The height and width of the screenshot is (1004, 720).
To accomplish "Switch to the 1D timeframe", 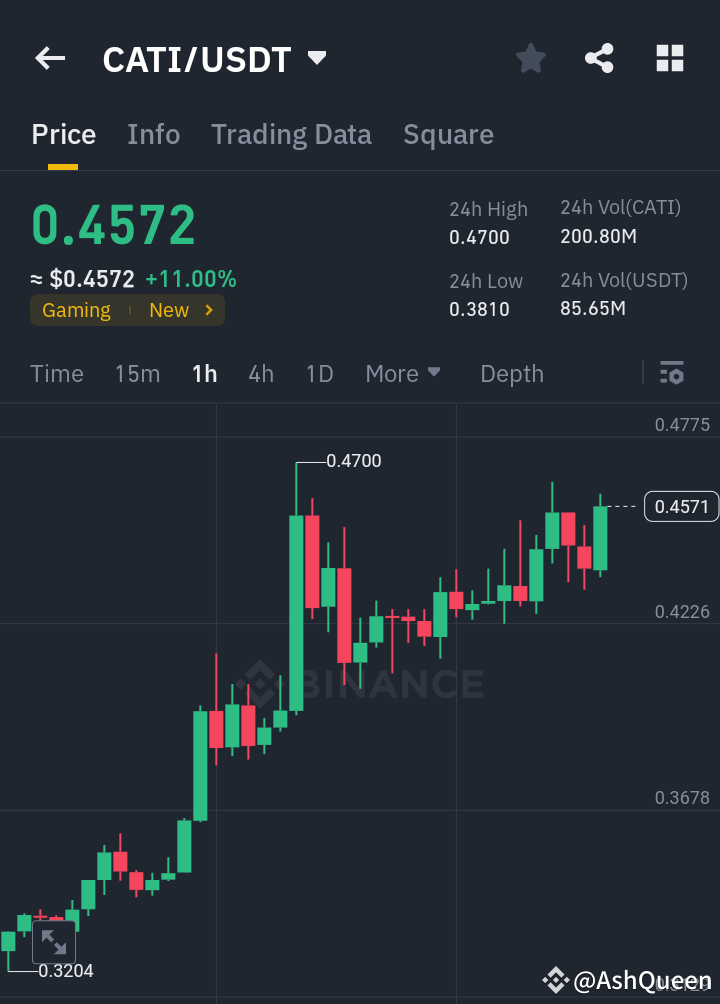I will point(319,373).
